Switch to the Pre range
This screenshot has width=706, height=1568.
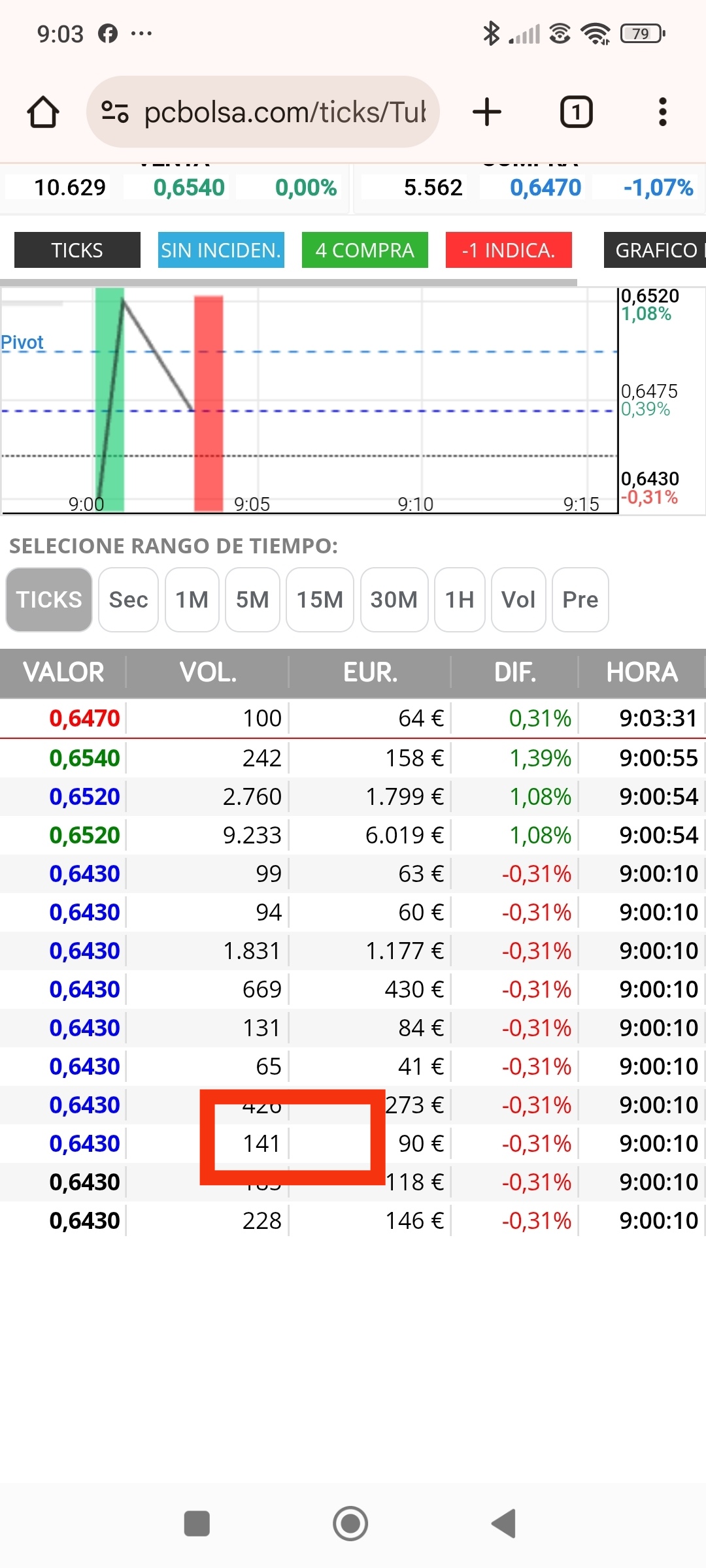[580, 600]
